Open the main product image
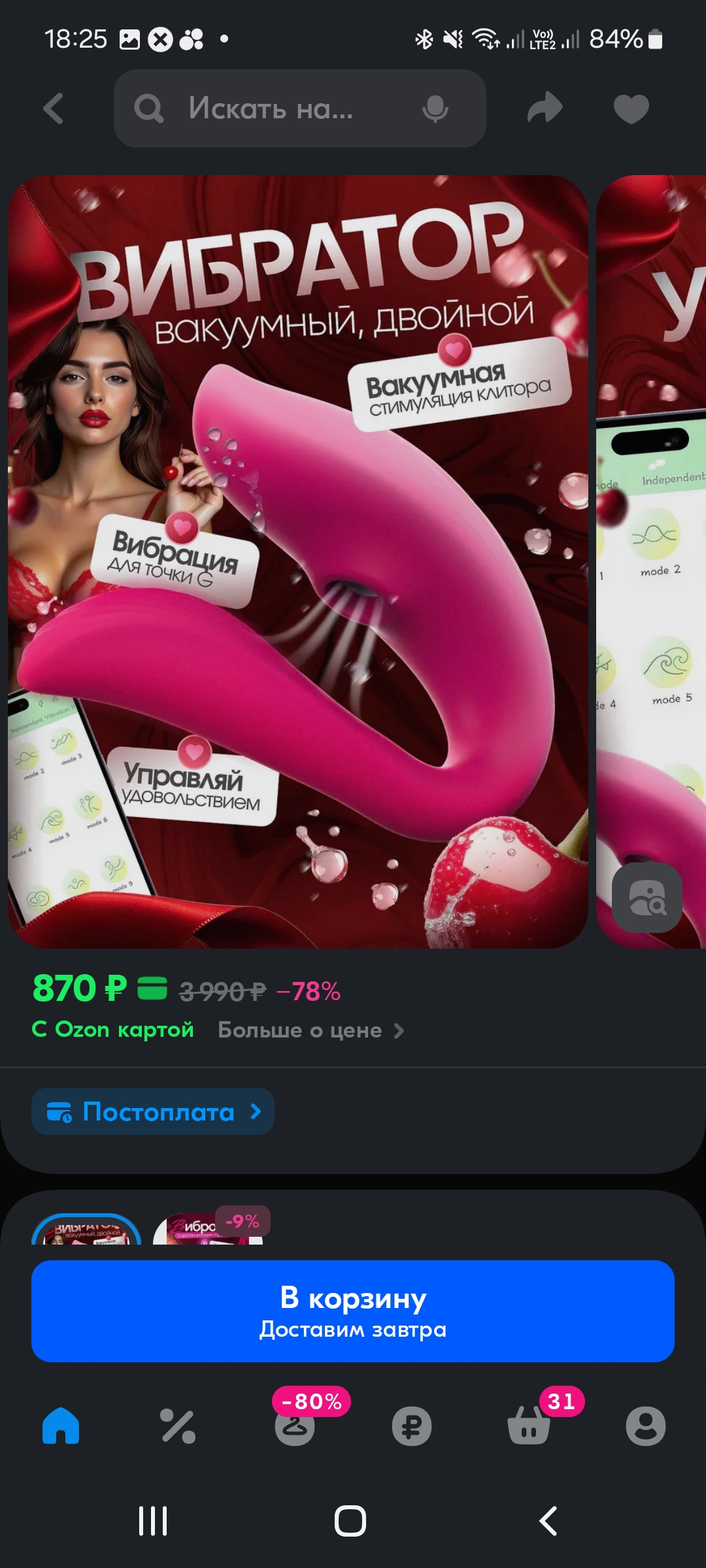Viewport: 706px width, 1568px height. 298,561
